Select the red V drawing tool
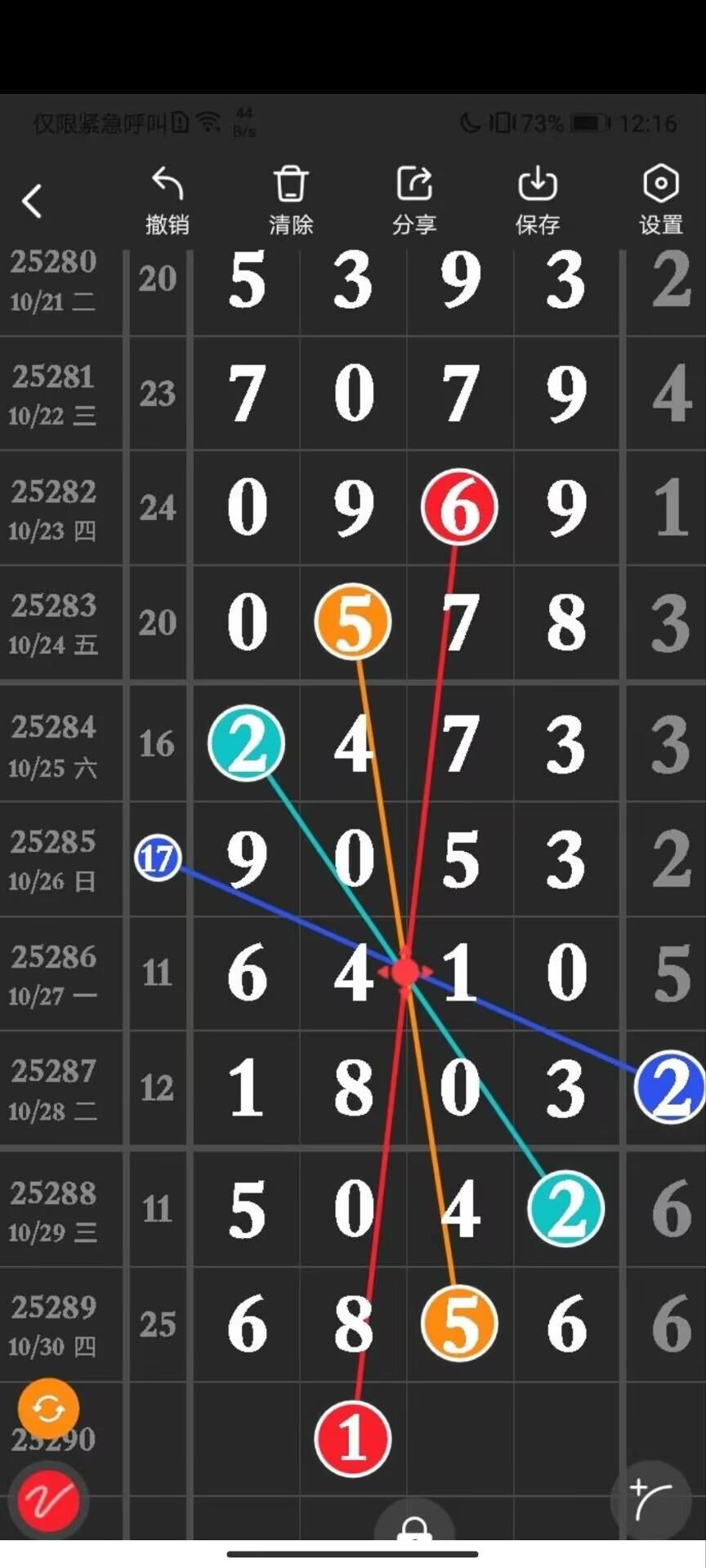 pos(47,1501)
